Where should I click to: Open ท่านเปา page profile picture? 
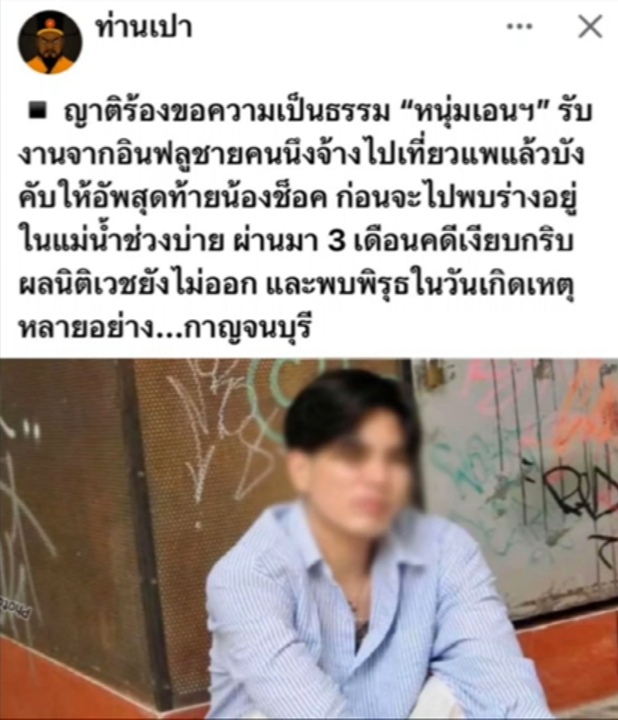pyautogui.click(x=50, y=41)
